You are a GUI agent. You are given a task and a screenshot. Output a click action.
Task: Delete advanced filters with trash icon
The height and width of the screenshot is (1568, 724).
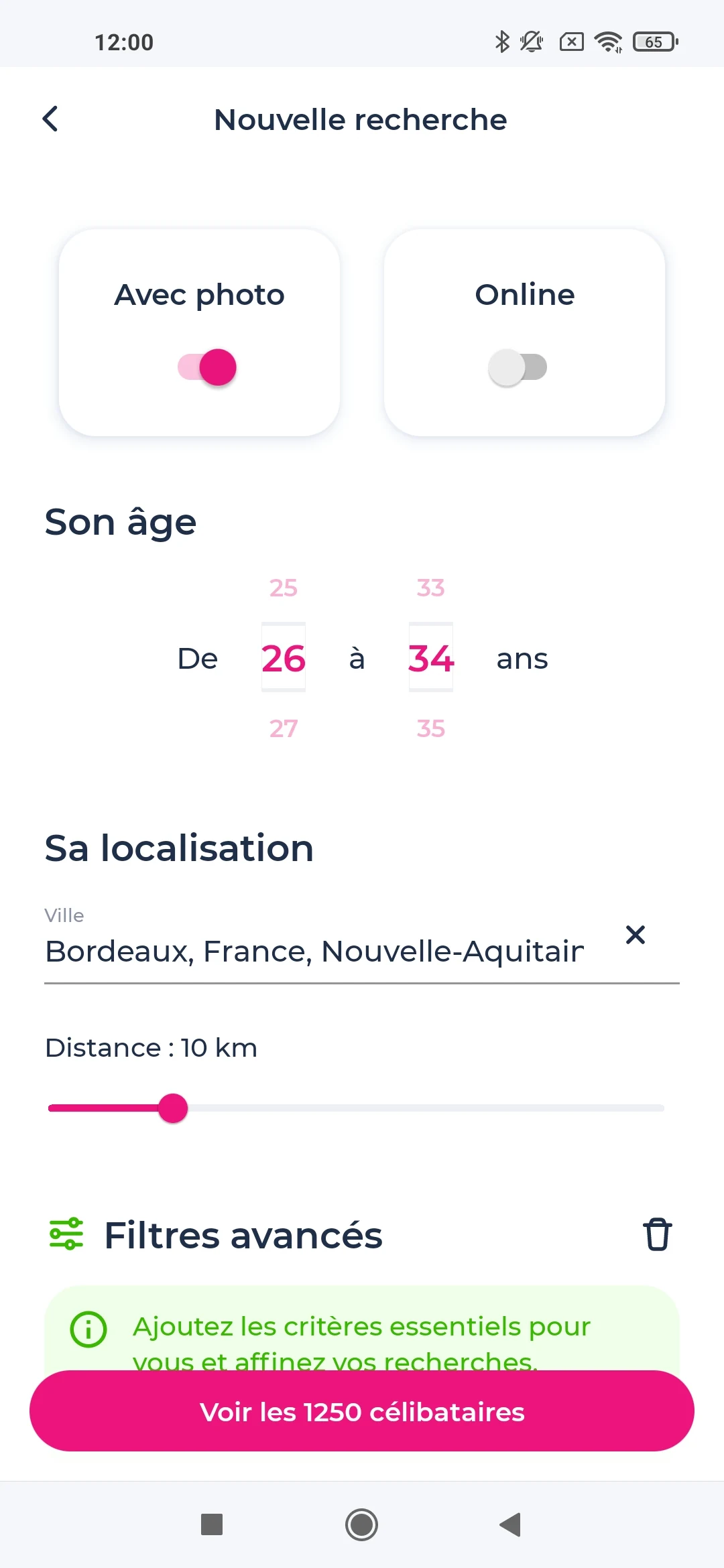tap(658, 1234)
